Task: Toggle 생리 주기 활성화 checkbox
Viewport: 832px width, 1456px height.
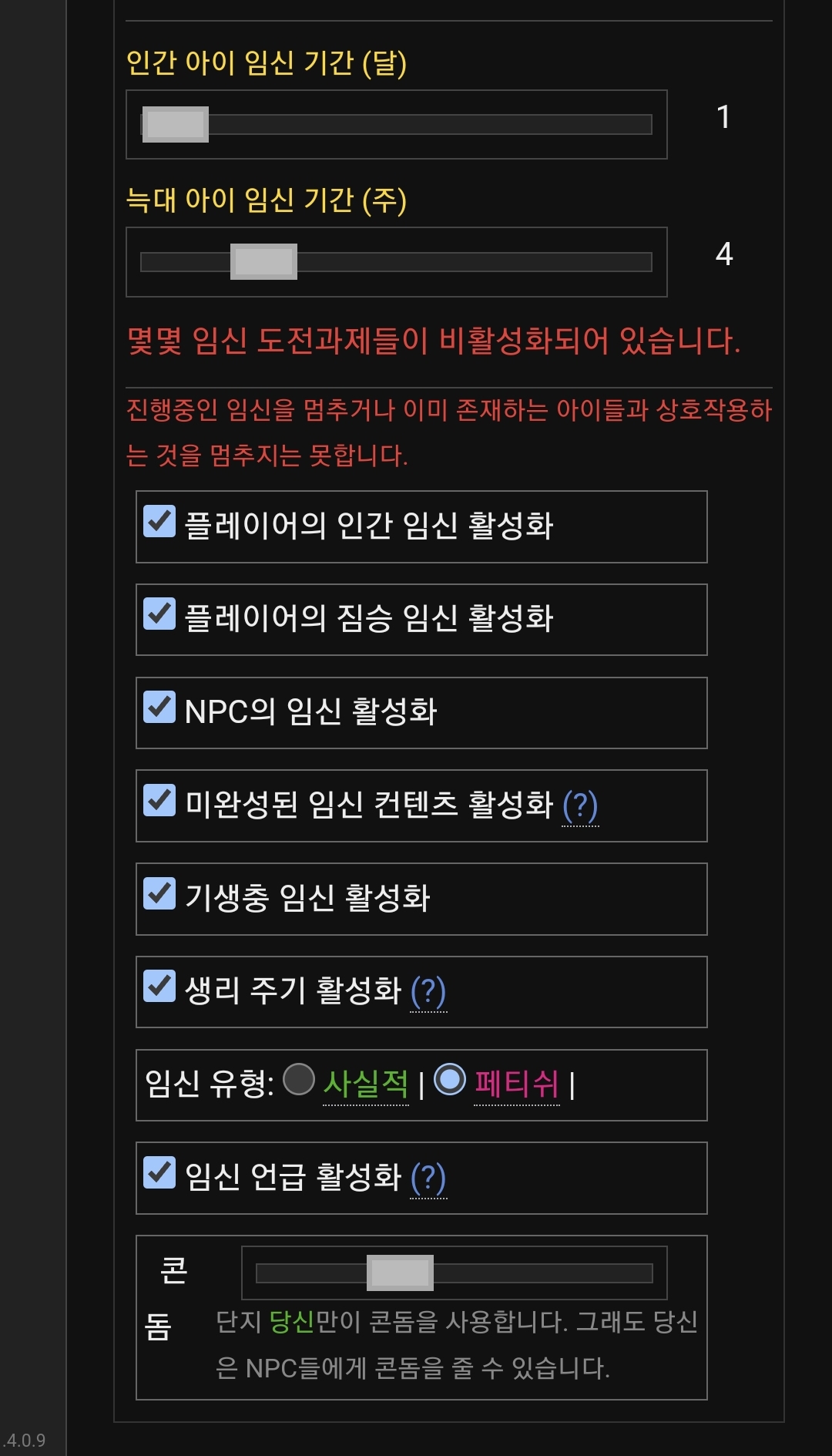Action: pyautogui.click(x=159, y=986)
